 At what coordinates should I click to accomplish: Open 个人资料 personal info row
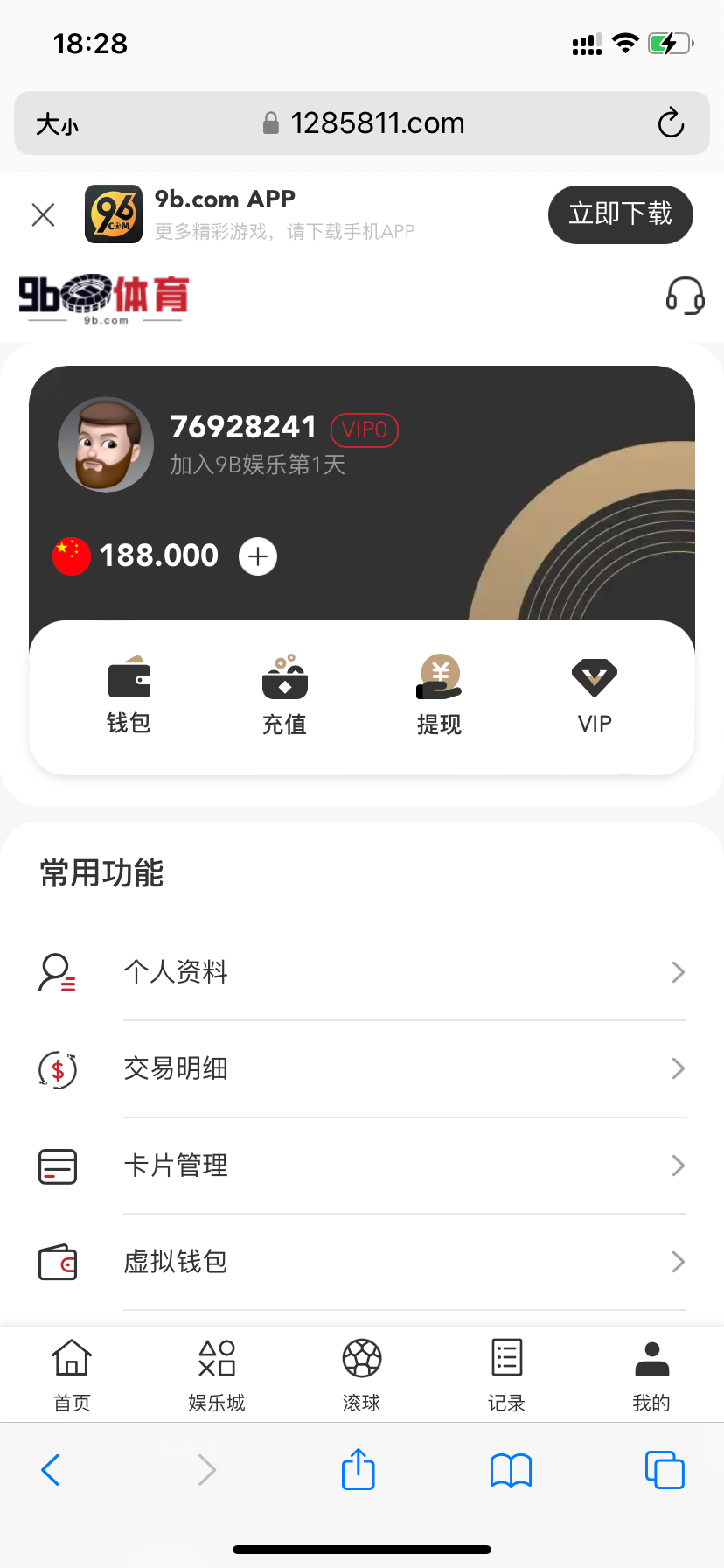[x=361, y=971]
